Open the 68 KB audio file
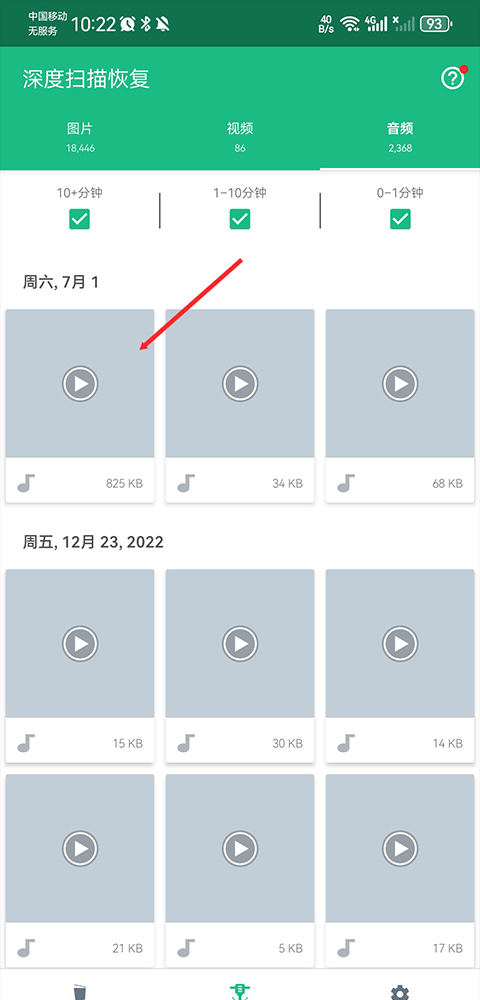This screenshot has height=1000, width=480. (400, 406)
